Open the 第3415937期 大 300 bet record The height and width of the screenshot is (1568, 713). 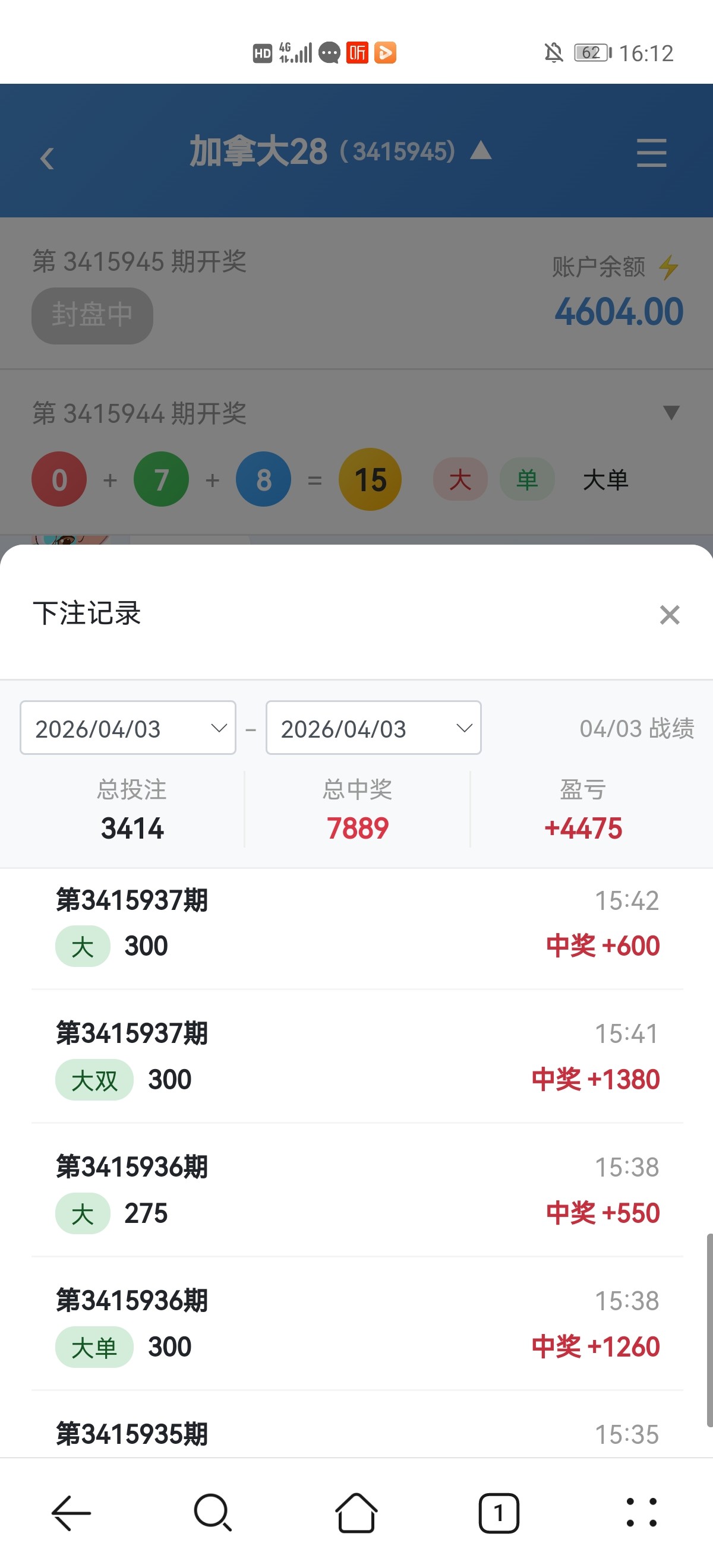point(357,924)
